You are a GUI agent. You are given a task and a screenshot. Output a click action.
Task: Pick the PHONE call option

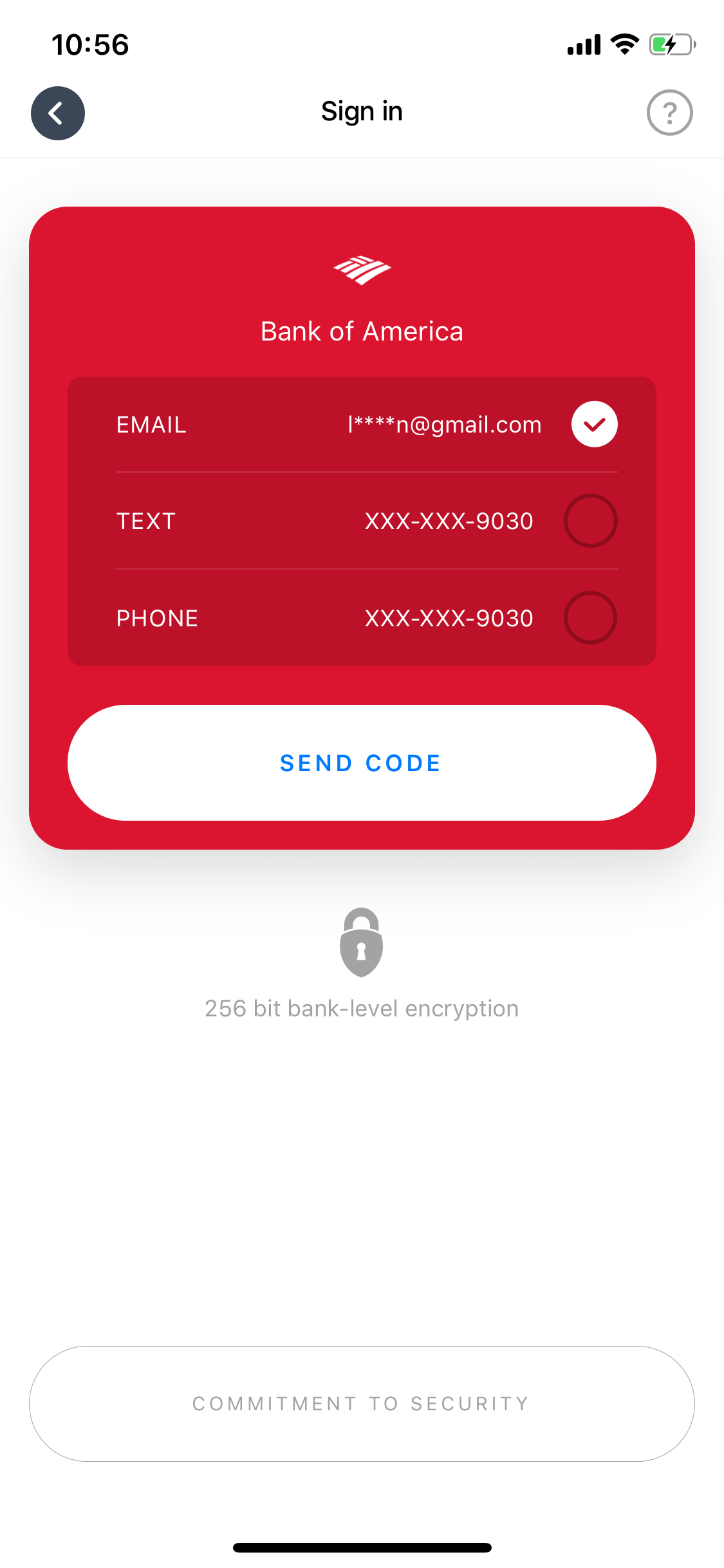pyautogui.click(x=362, y=618)
